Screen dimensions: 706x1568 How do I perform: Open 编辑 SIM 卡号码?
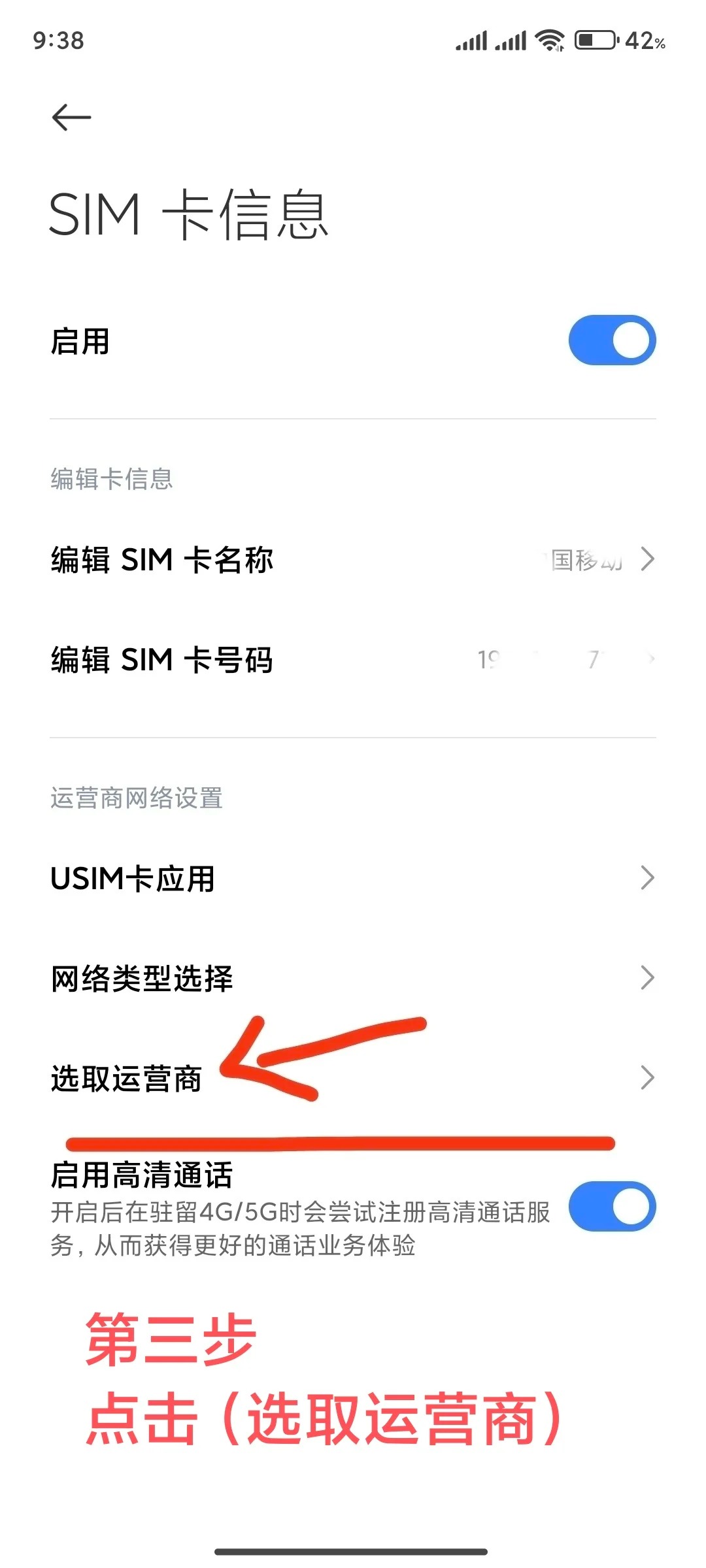click(353, 659)
